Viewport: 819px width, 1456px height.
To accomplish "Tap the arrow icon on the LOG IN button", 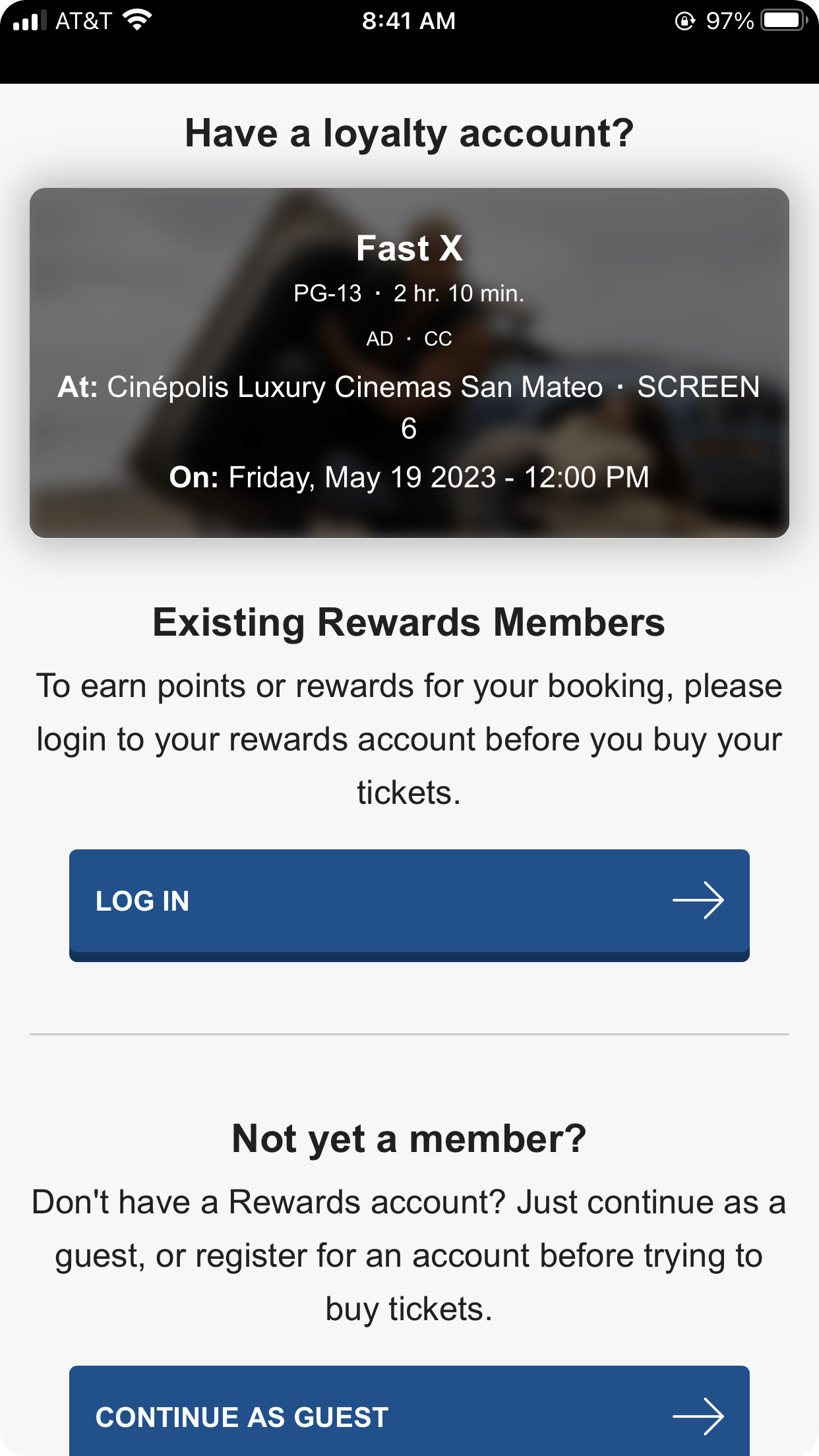I will pos(700,899).
